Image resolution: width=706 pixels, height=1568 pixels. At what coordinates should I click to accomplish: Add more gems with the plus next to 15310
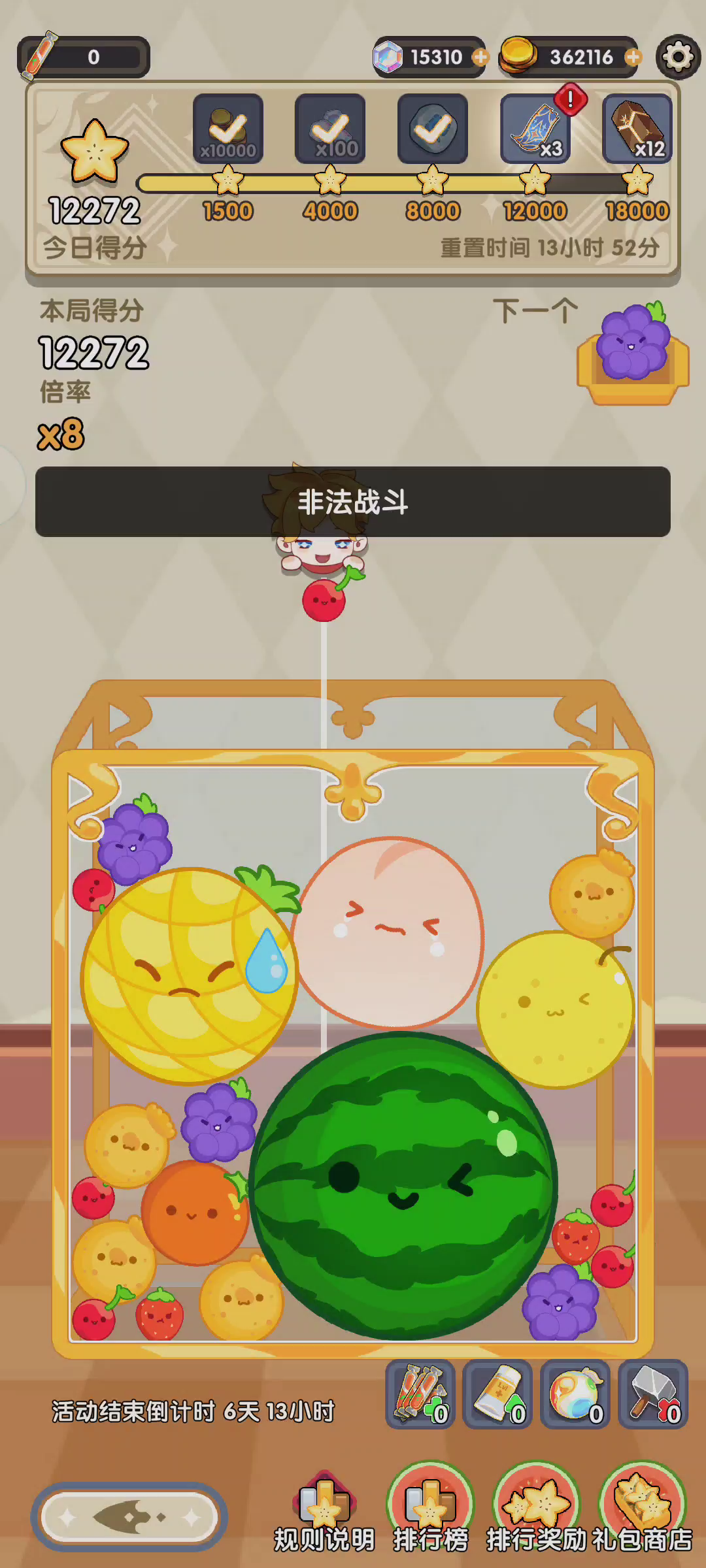pyautogui.click(x=480, y=57)
